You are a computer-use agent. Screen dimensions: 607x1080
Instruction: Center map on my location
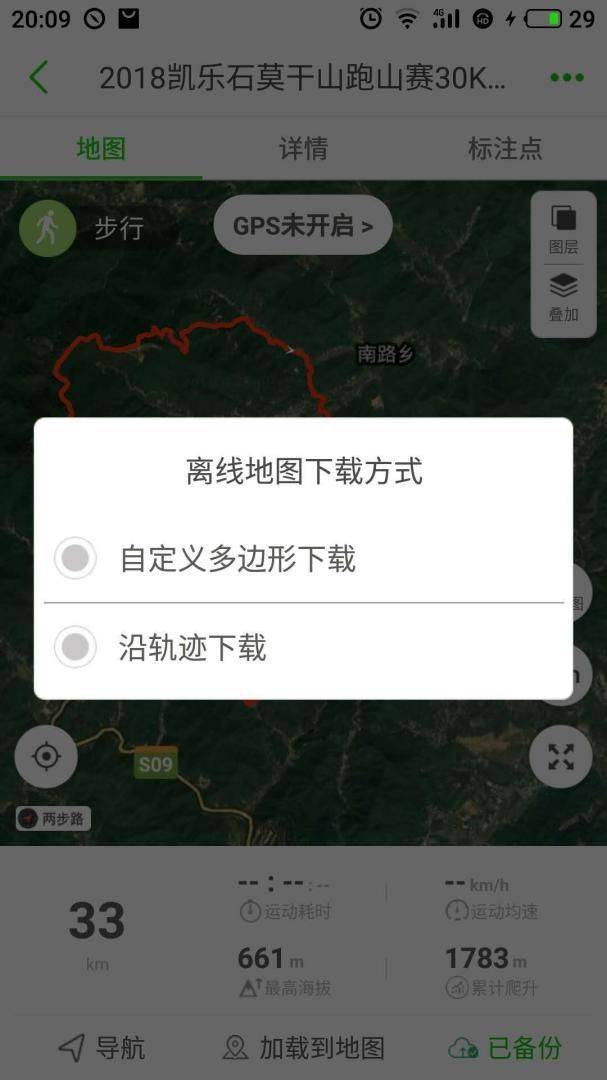(x=46, y=756)
